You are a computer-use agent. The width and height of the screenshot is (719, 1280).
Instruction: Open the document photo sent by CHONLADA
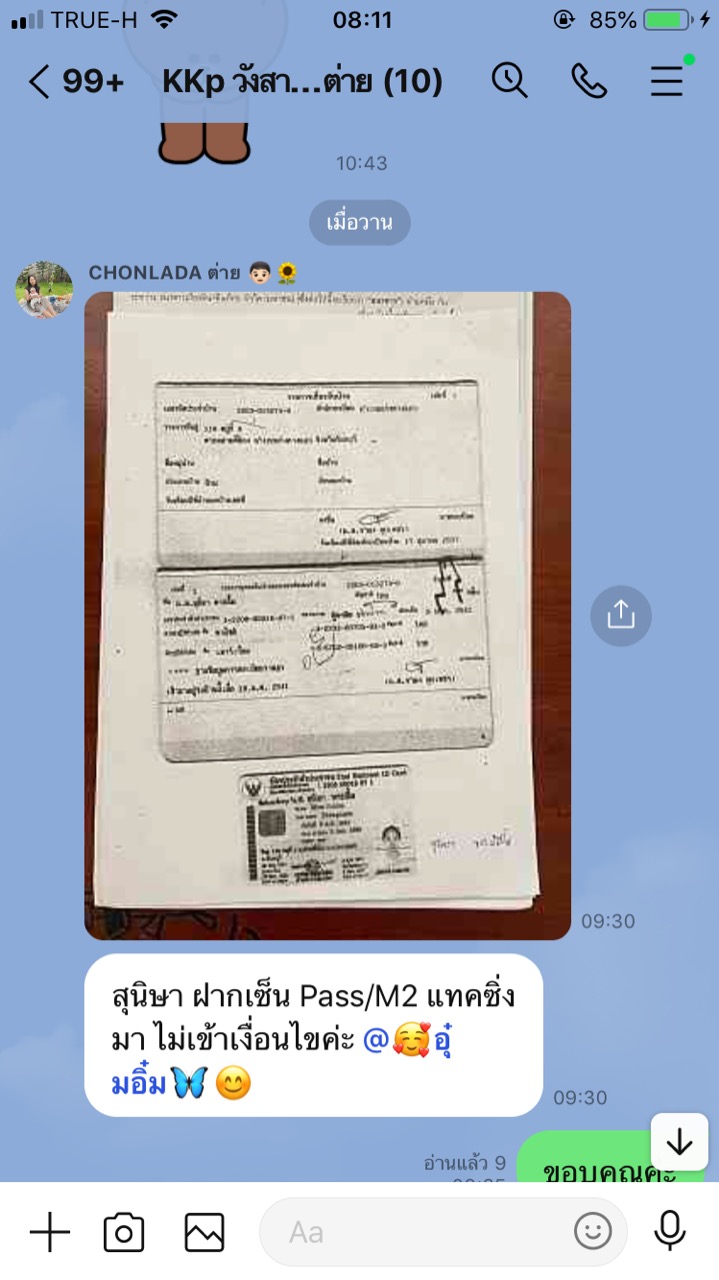(327, 615)
